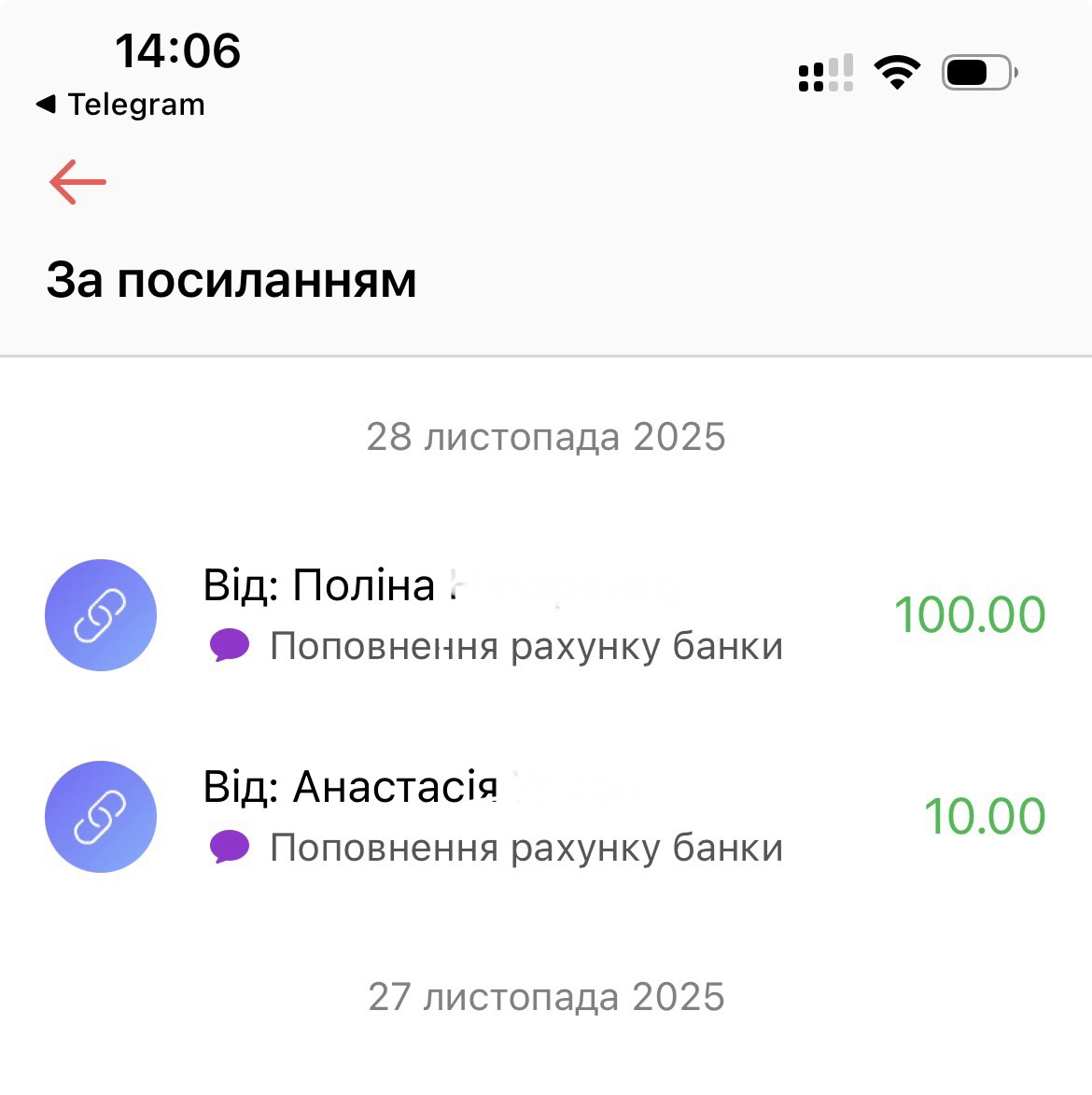Viewport: 1092px width, 1095px height.
Task: Go back with the red arrow
Action: click(78, 181)
